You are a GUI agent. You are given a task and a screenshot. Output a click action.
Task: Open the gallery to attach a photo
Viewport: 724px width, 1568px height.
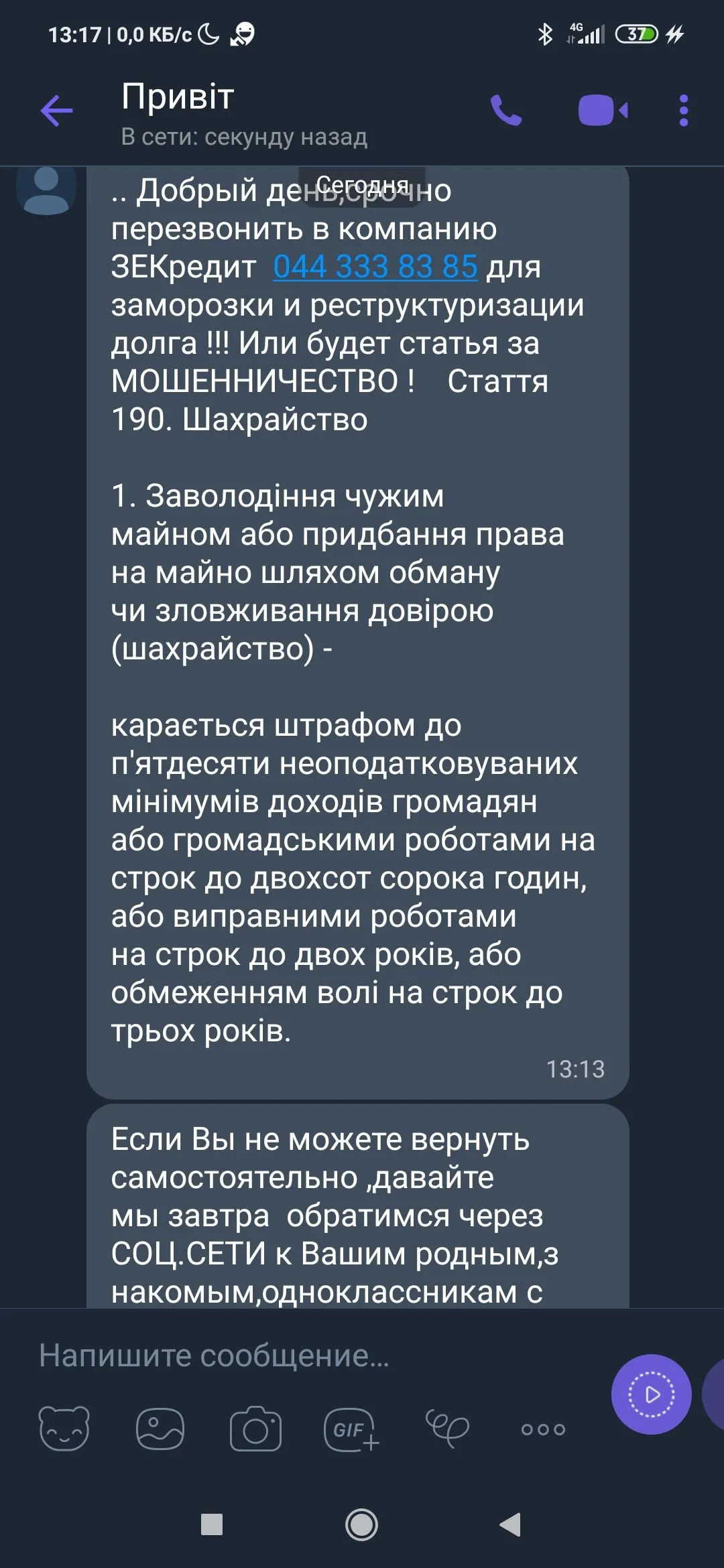160,1429
